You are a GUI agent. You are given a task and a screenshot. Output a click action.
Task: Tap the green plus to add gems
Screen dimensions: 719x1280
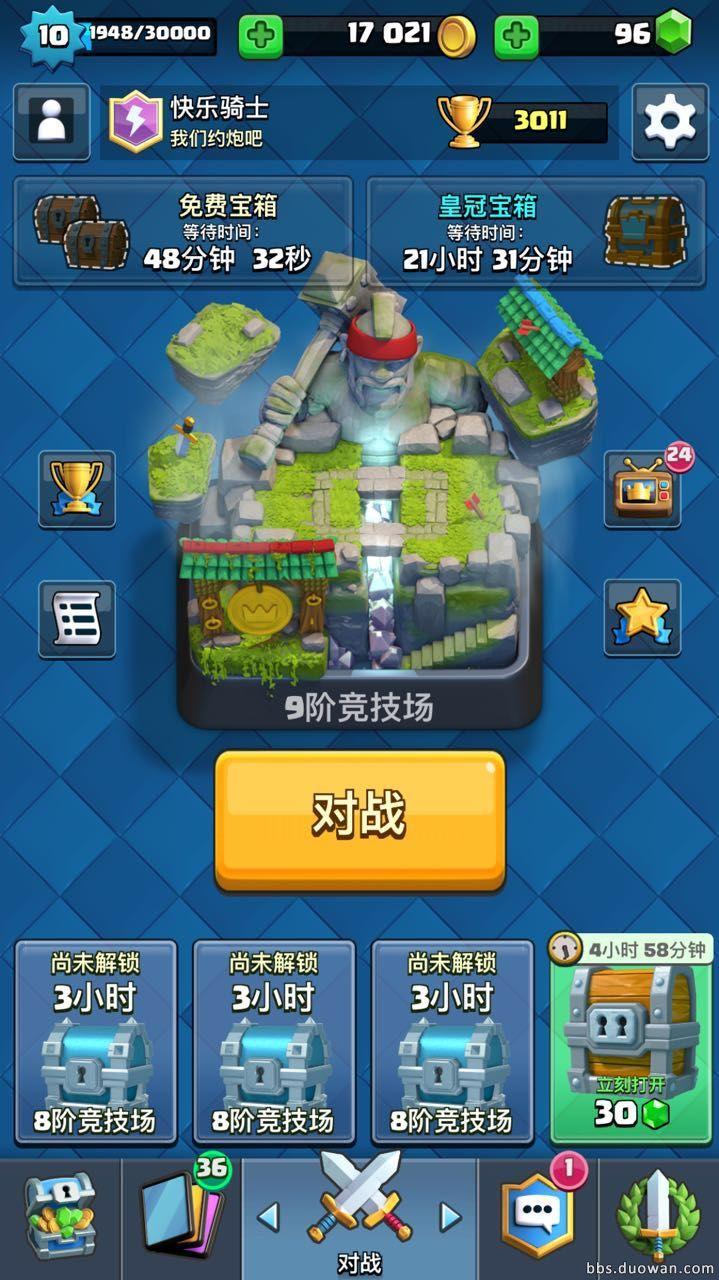click(x=516, y=37)
